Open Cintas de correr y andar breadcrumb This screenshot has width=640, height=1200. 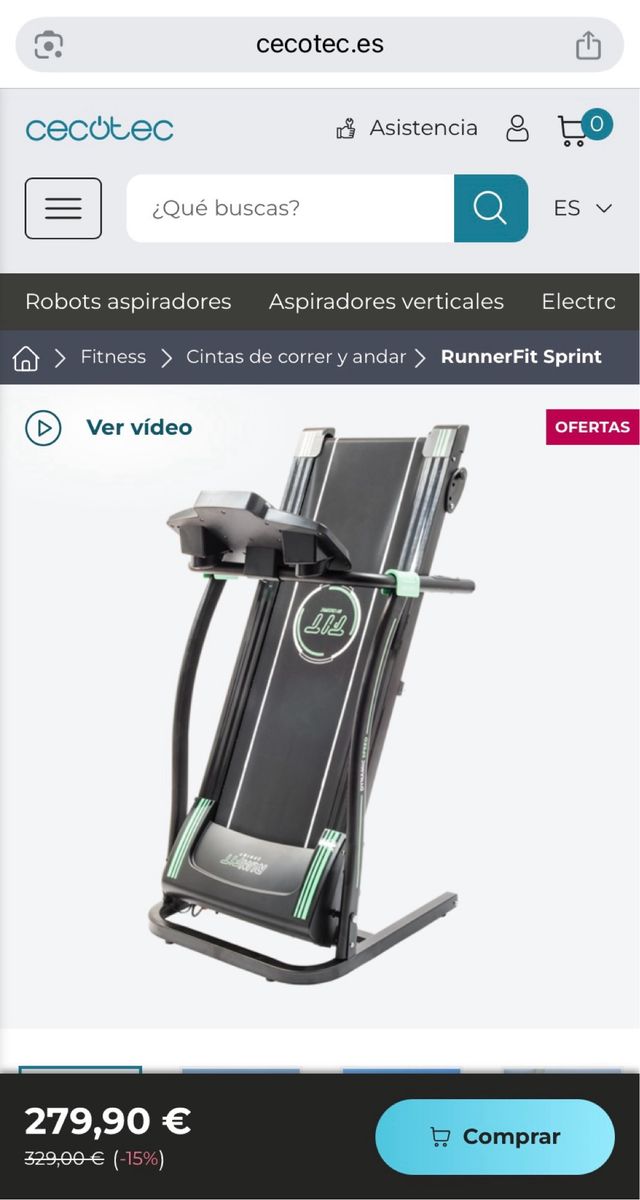coord(296,357)
